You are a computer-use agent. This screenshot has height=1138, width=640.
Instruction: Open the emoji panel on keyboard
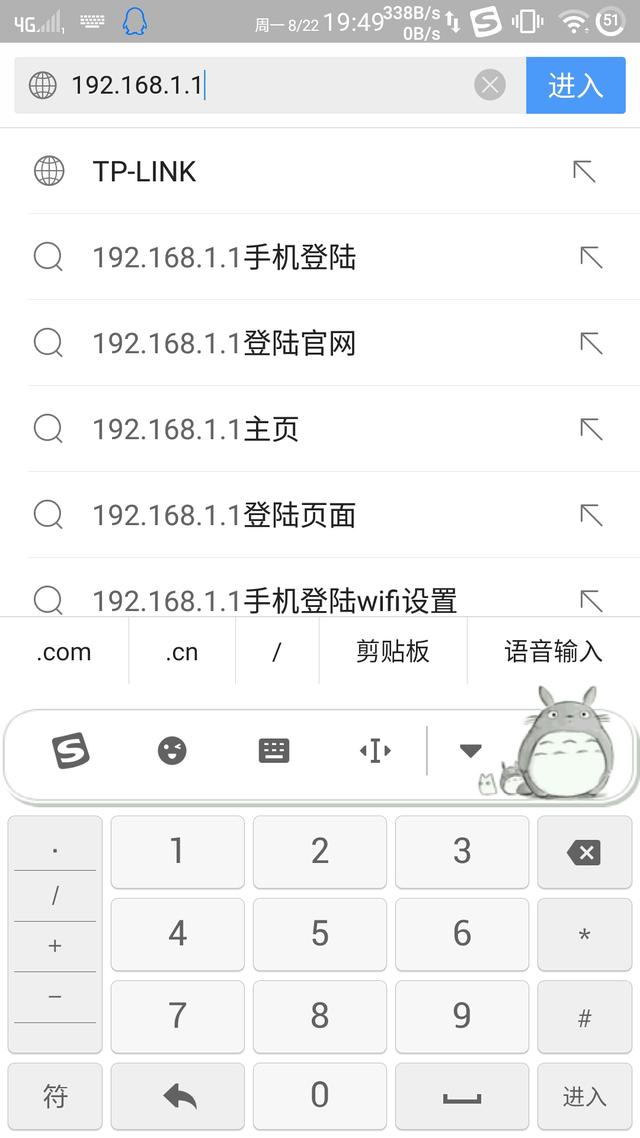(172, 750)
